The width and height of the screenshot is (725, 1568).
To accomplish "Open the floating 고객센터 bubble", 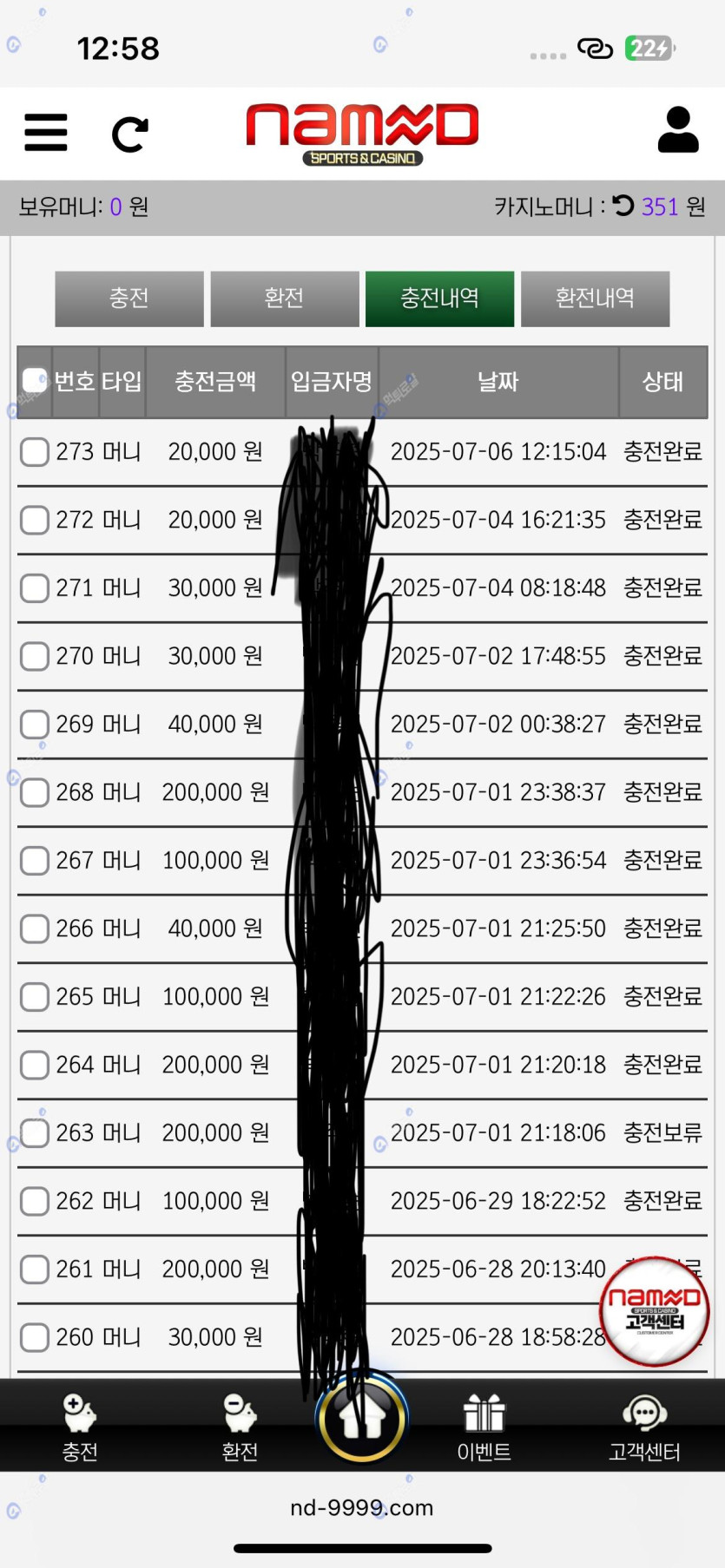I will pos(655,1310).
